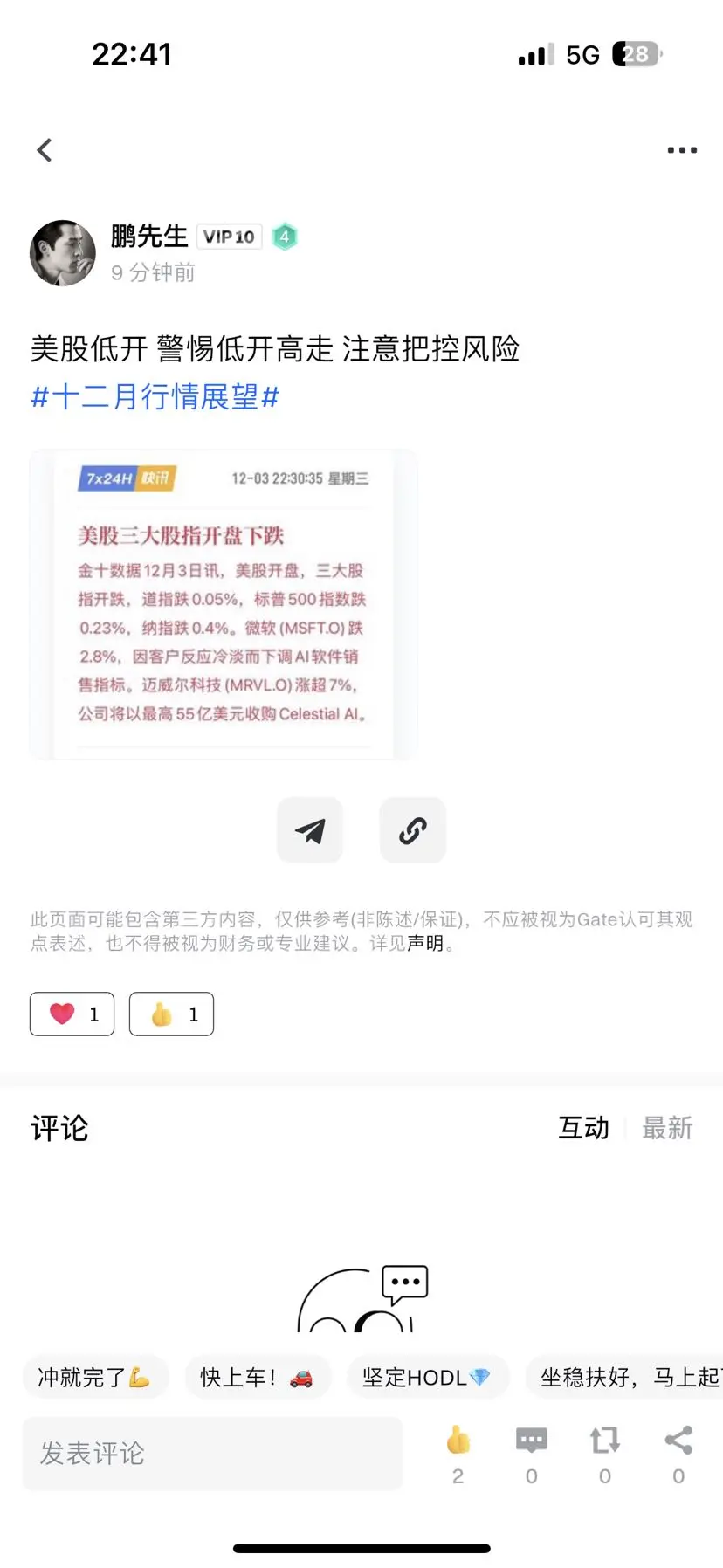Toggle the heart reaction on the post

coord(72,1014)
